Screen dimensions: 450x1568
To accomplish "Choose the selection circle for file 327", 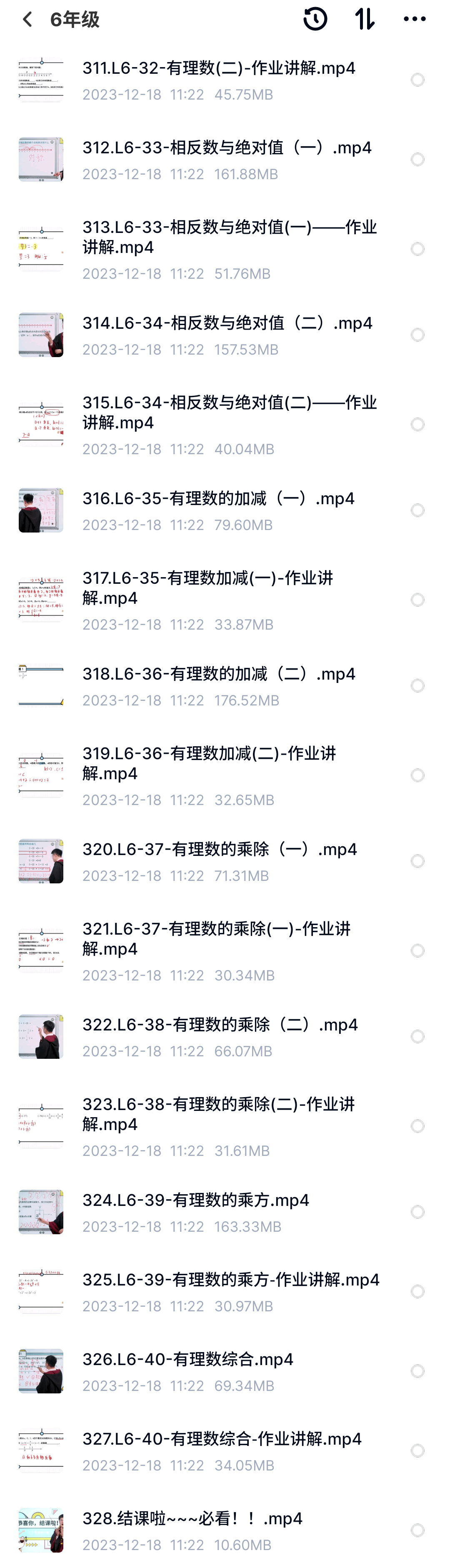I will click(x=417, y=1450).
